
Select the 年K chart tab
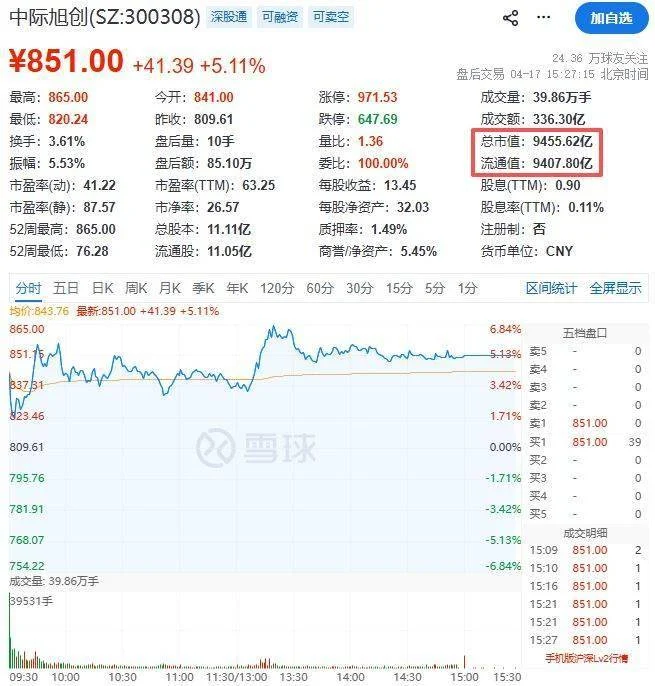pyautogui.click(x=236, y=288)
